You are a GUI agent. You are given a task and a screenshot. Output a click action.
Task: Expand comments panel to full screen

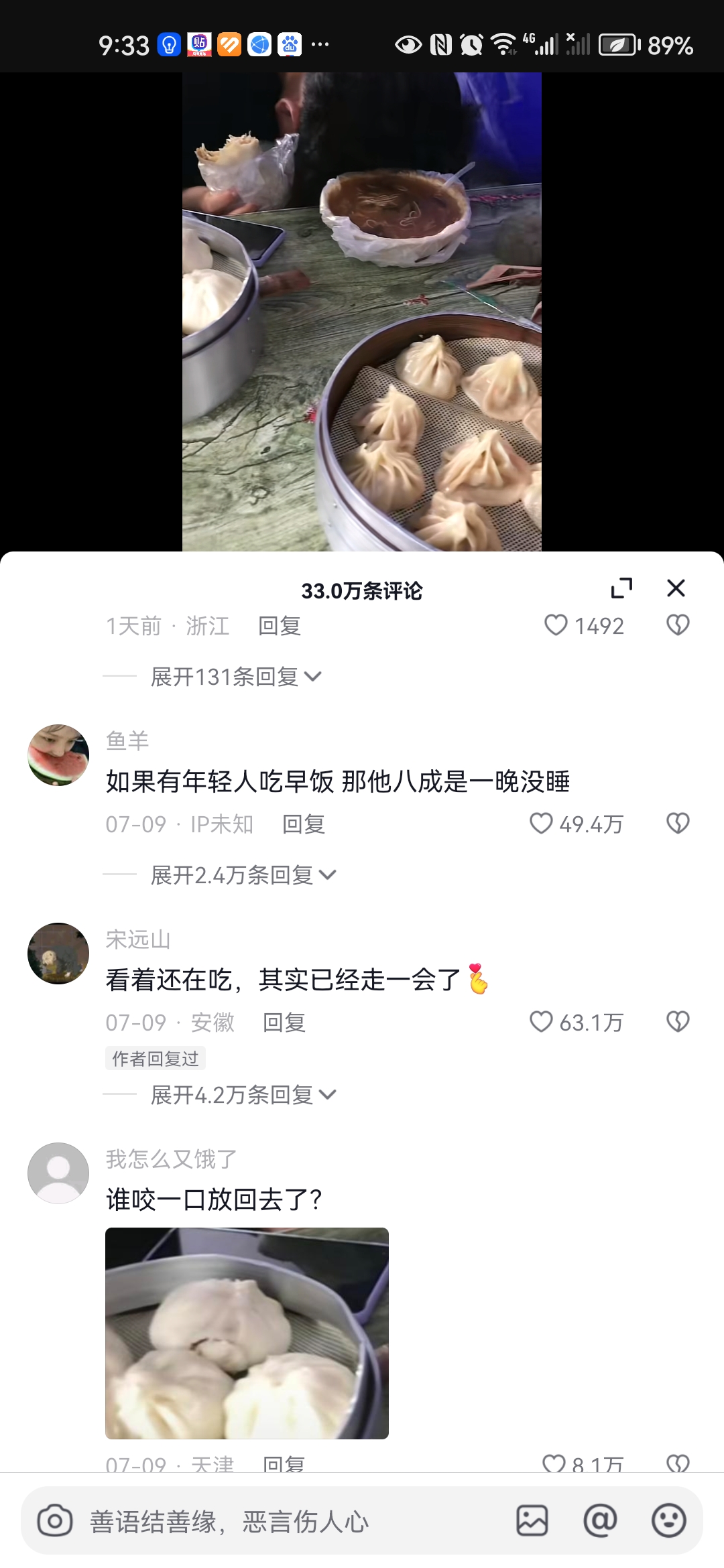[x=621, y=588]
